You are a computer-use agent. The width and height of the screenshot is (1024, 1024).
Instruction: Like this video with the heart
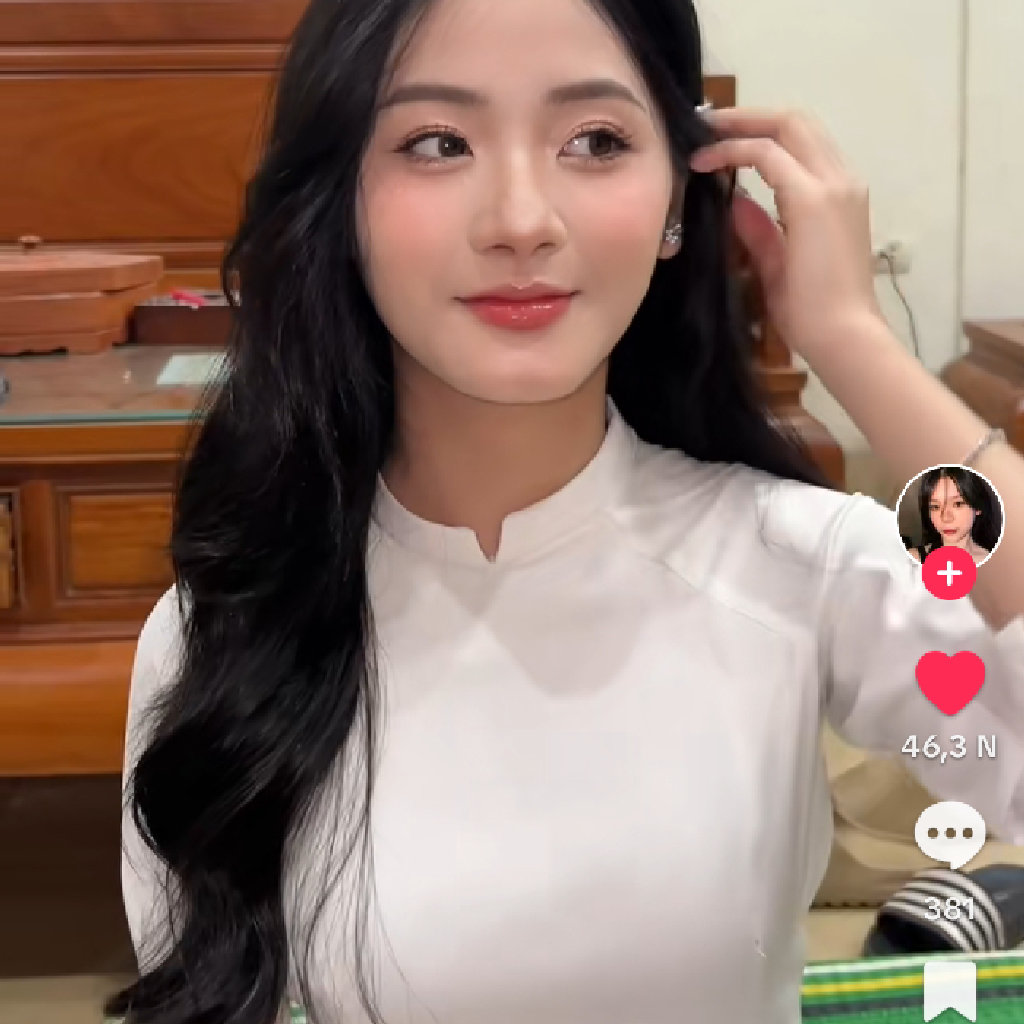(x=950, y=682)
